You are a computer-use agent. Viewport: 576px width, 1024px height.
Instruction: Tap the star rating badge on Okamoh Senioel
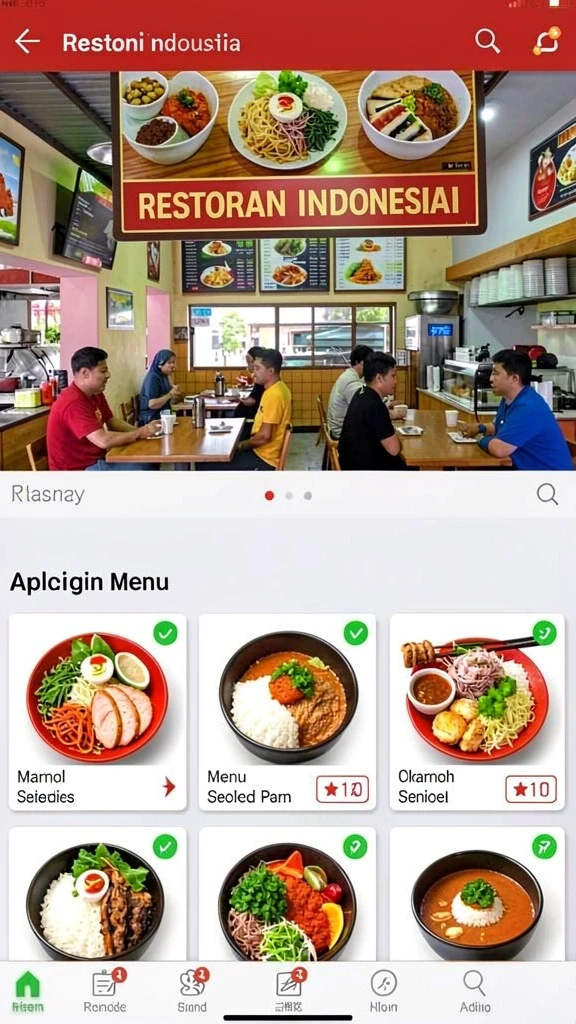(x=531, y=789)
